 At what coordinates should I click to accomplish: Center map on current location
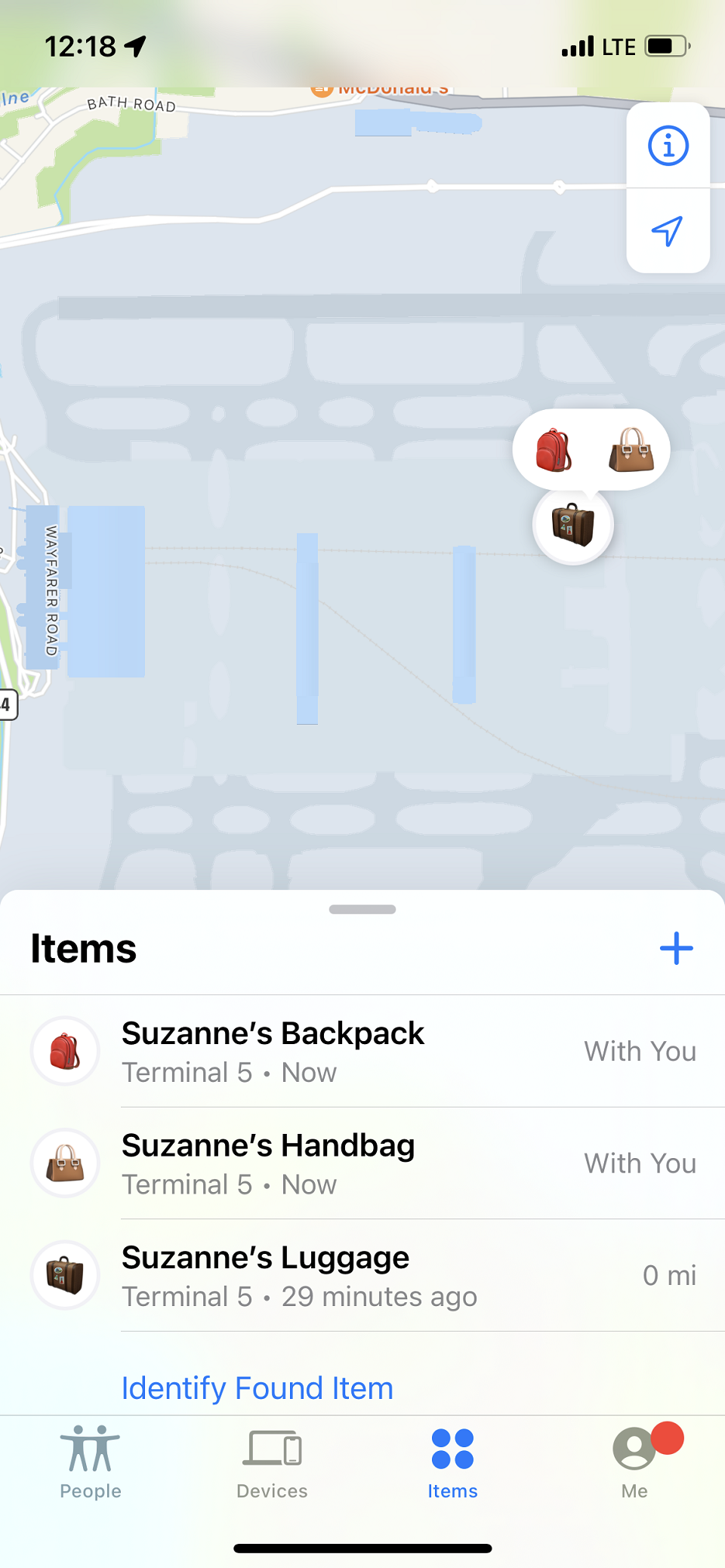click(668, 231)
